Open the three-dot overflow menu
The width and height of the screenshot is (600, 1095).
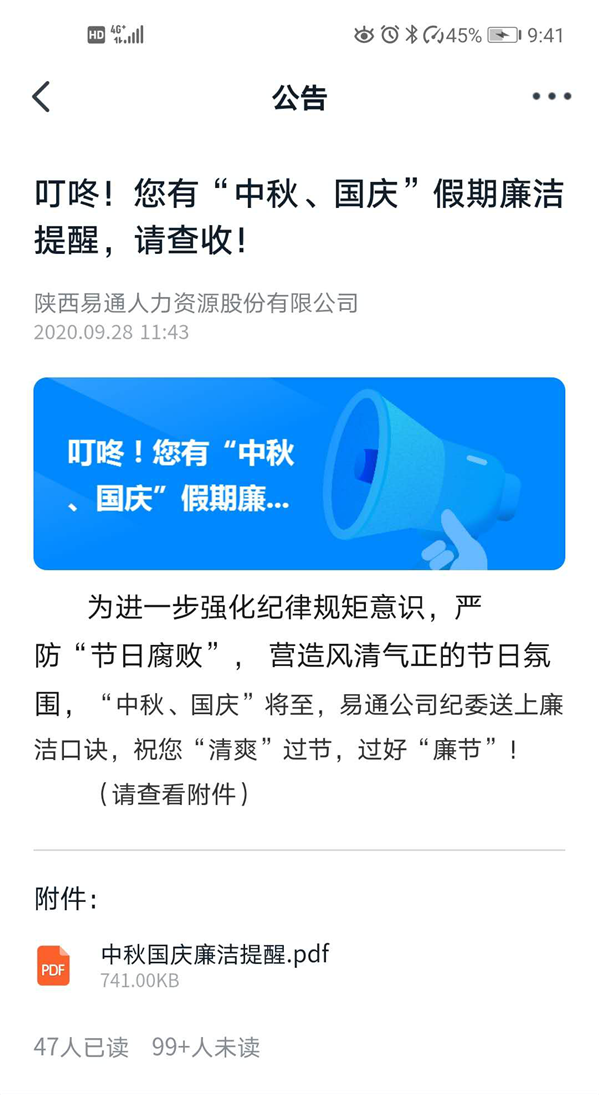click(551, 97)
